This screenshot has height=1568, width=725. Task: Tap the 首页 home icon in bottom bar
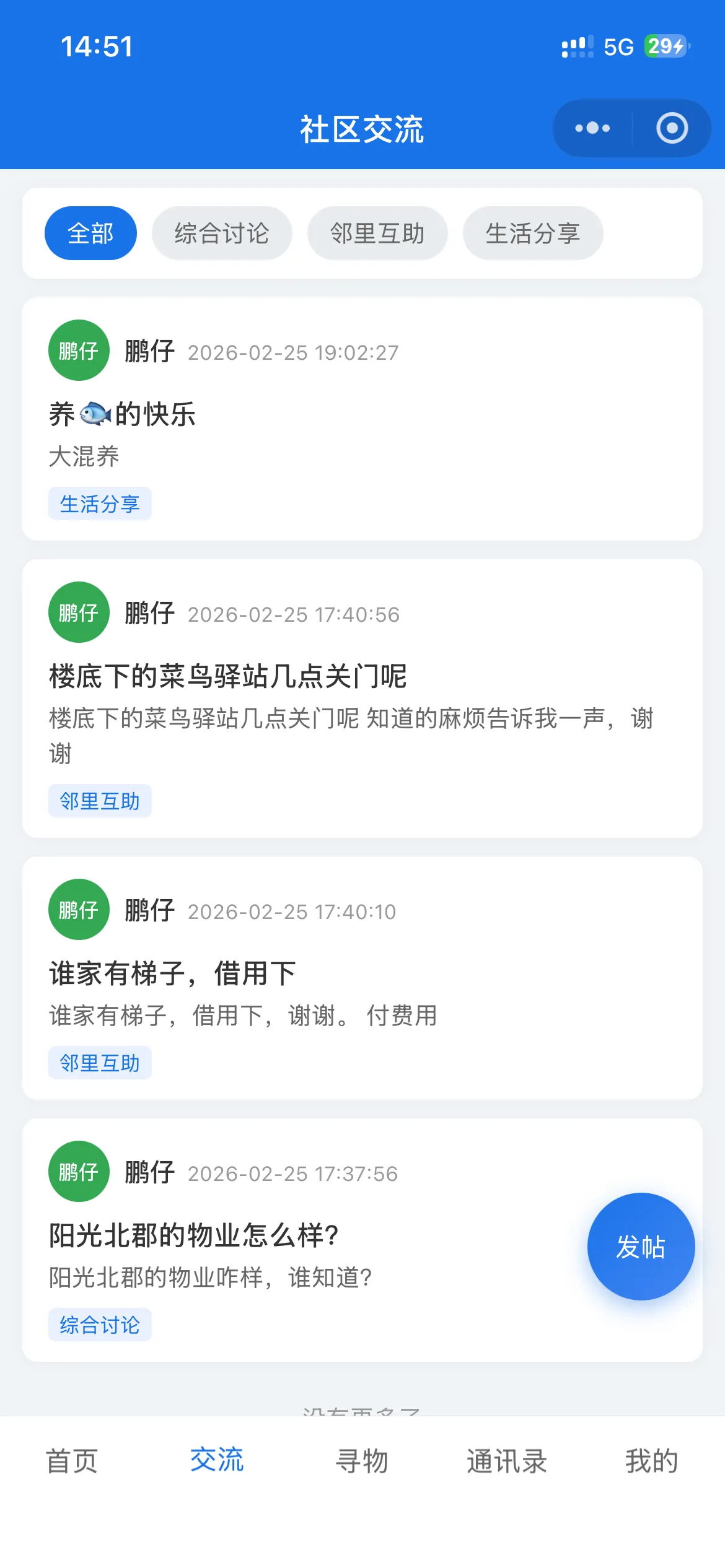pos(72,1461)
